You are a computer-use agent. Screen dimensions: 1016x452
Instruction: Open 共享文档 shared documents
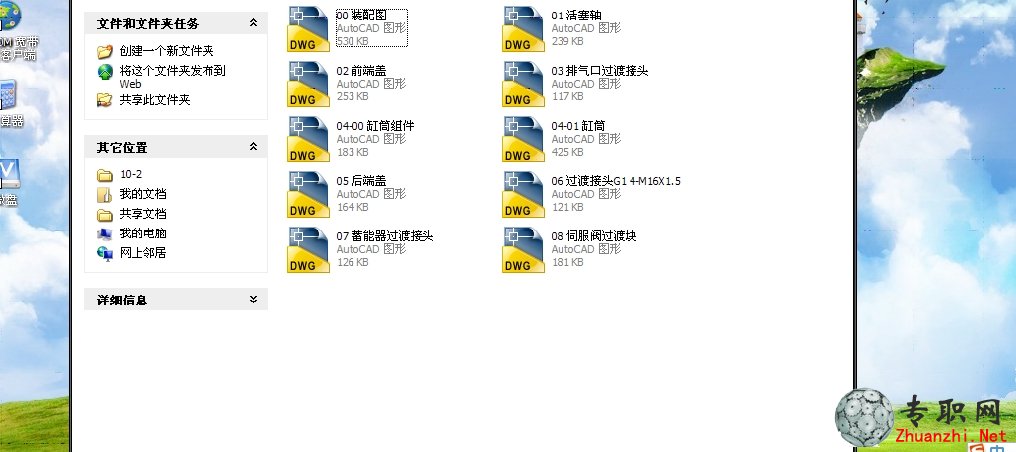pyautogui.click(x=142, y=214)
